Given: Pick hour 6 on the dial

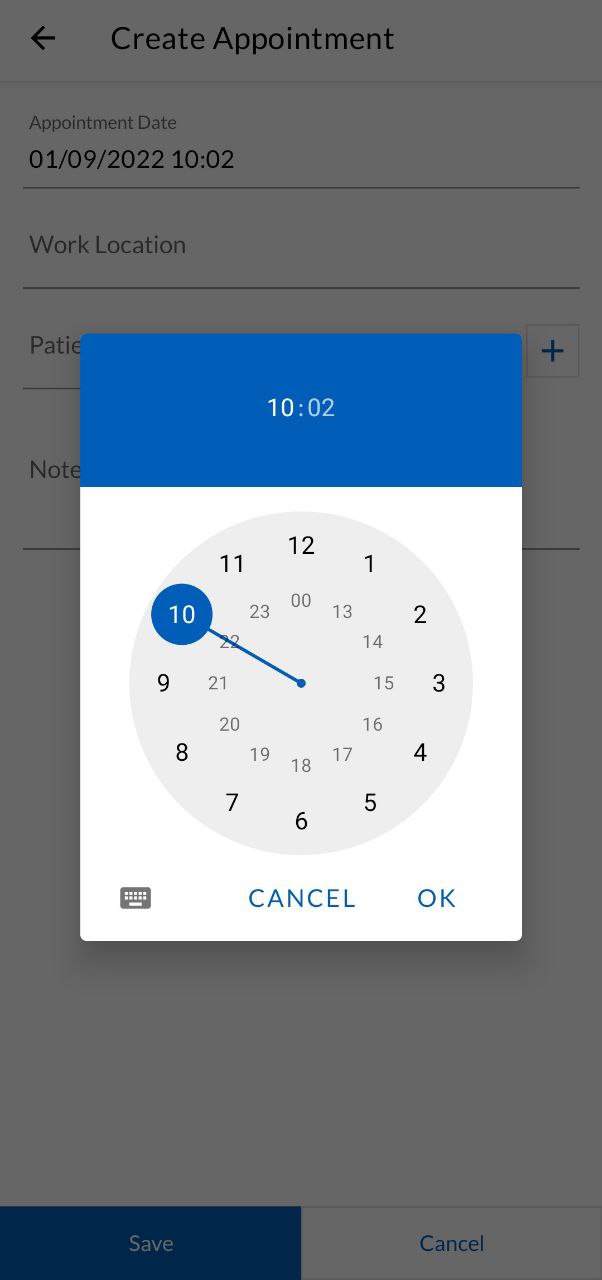Looking at the screenshot, I should click(301, 821).
